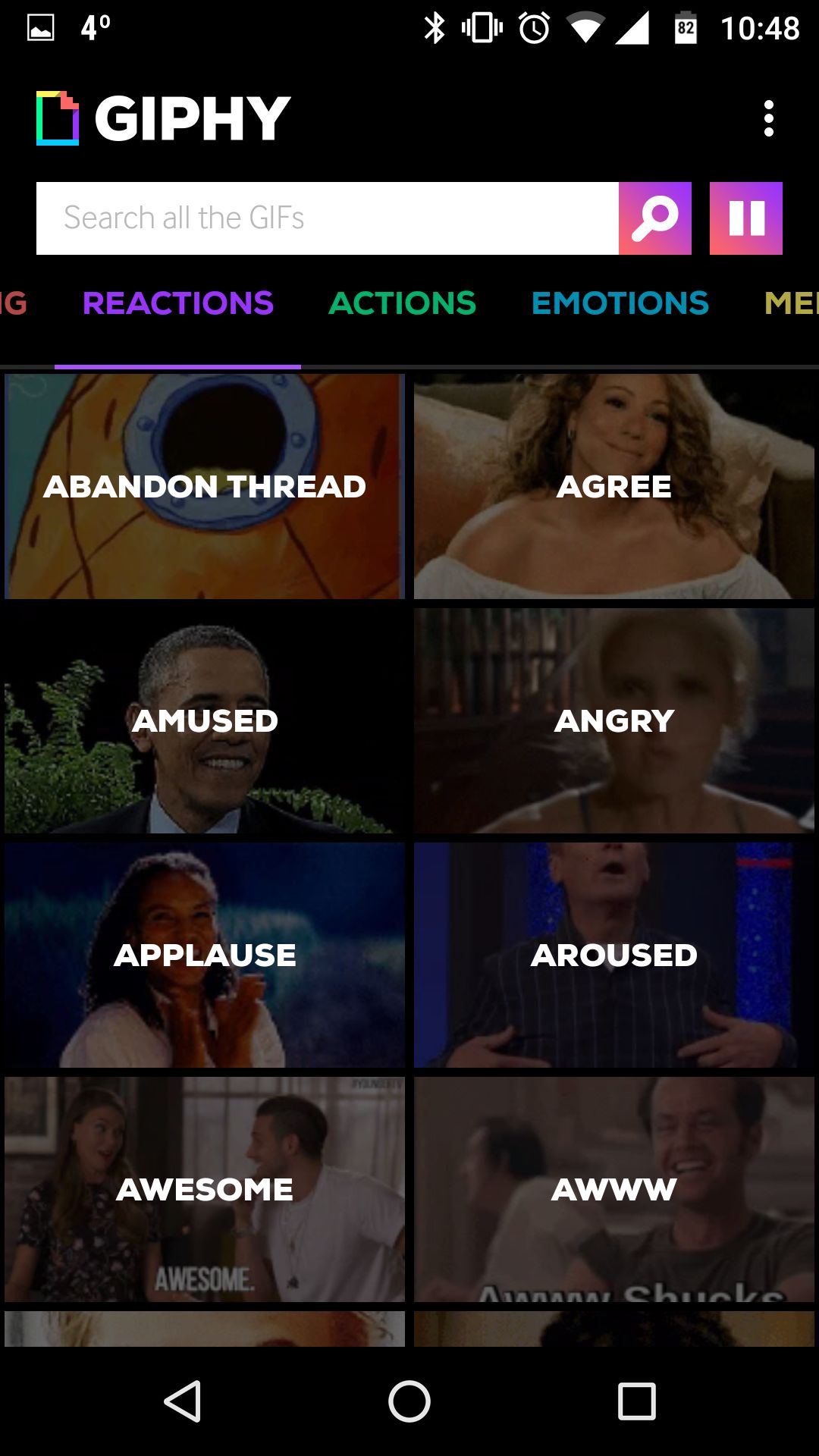Screen dimensions: 819x1456
Task: Browse the Awww GIF category
Action: (x=614, y=1189)
